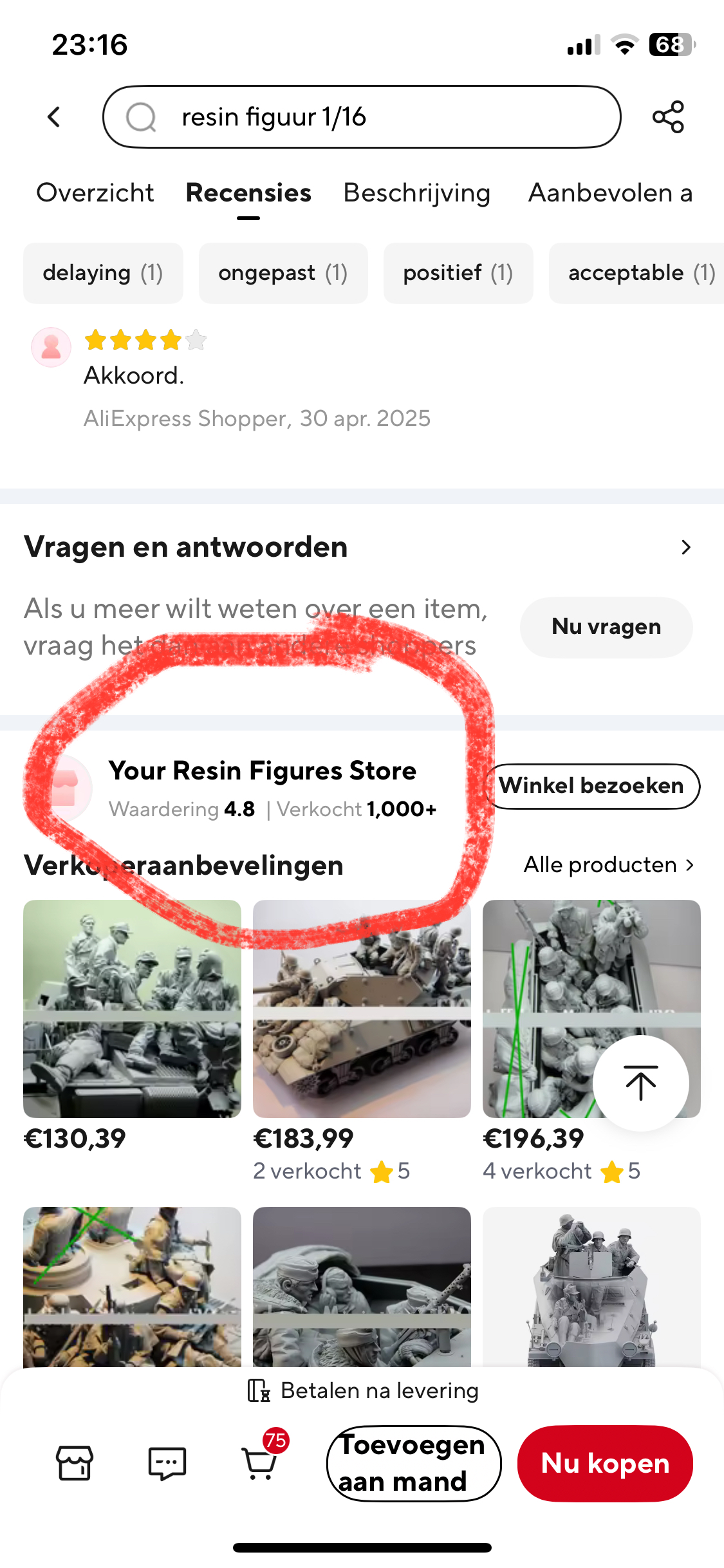Viewport: 724px width, 1568px height.
Task: Go back using the back arrow
Action: (54, 117)
